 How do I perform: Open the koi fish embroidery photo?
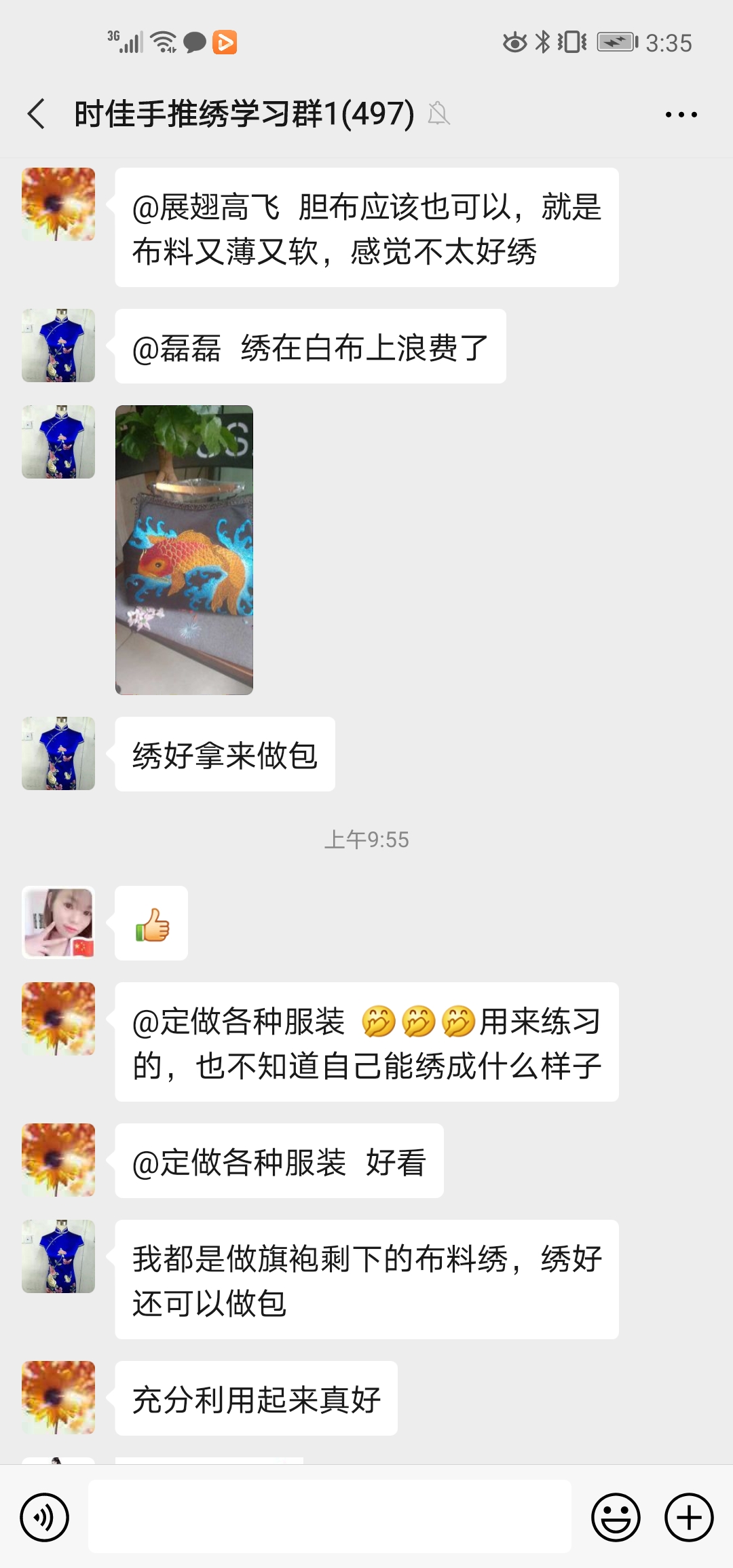pyautogui.click(x=184, y=550)
